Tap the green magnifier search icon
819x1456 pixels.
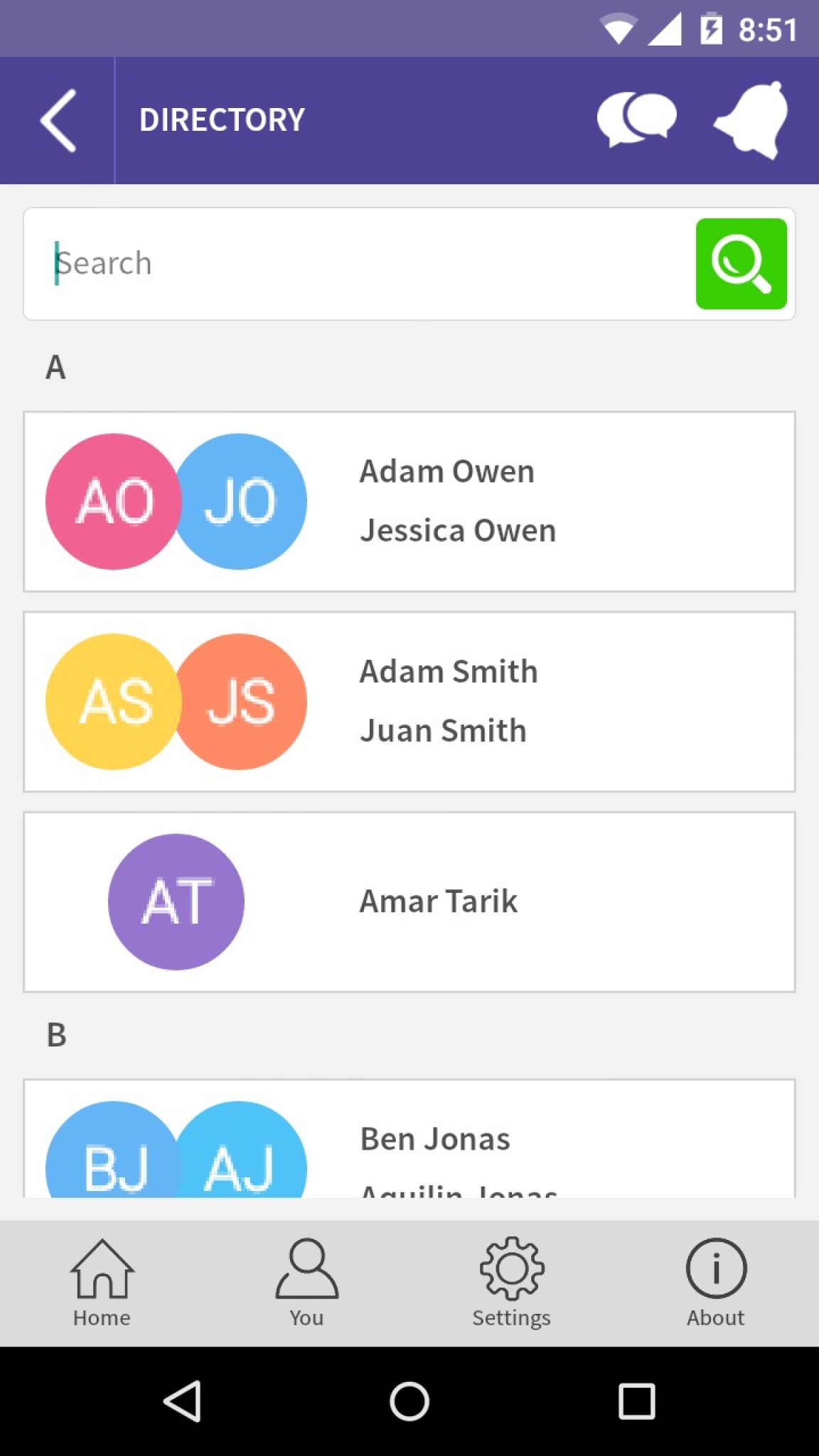(742, 263)
